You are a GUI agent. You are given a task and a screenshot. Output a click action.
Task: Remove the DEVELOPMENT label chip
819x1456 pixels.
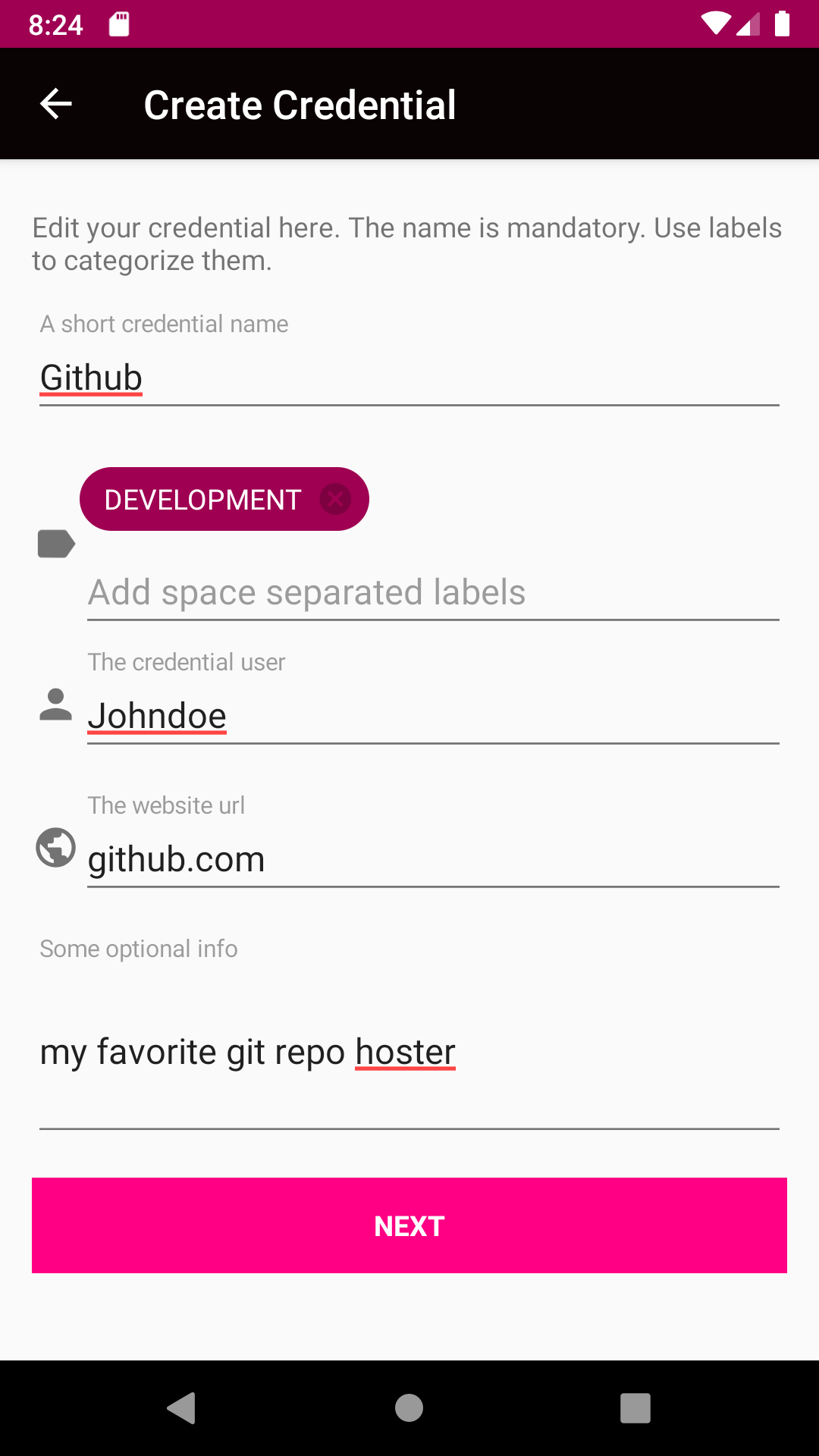pos(335,499)
